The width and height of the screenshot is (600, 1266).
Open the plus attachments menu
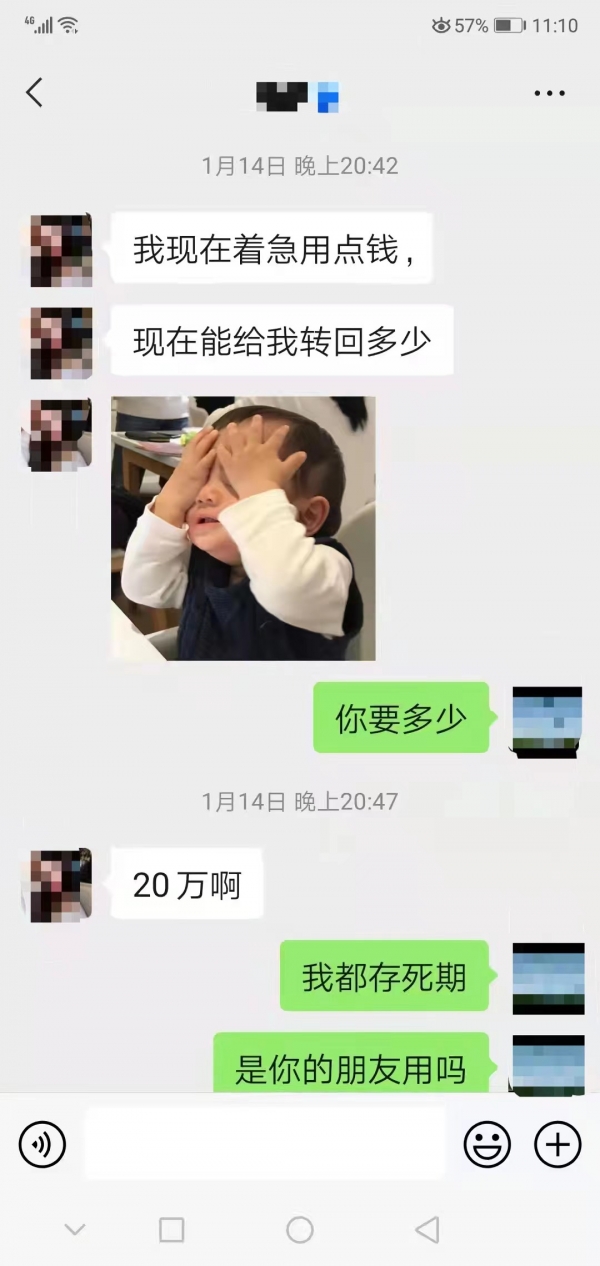click(x=557, y=1144)
